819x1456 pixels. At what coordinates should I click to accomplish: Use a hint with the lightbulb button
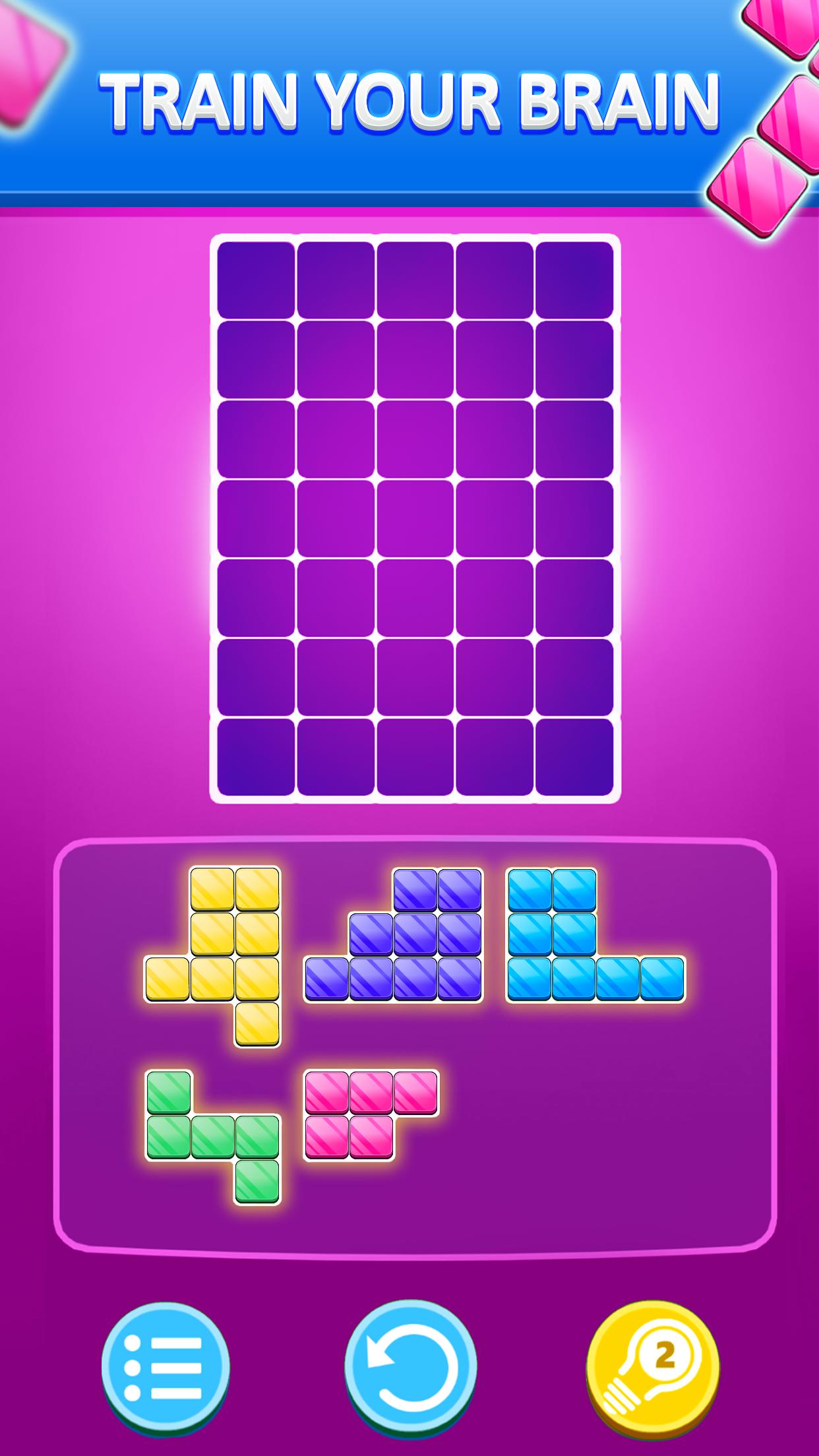[x=653, y=1366]
